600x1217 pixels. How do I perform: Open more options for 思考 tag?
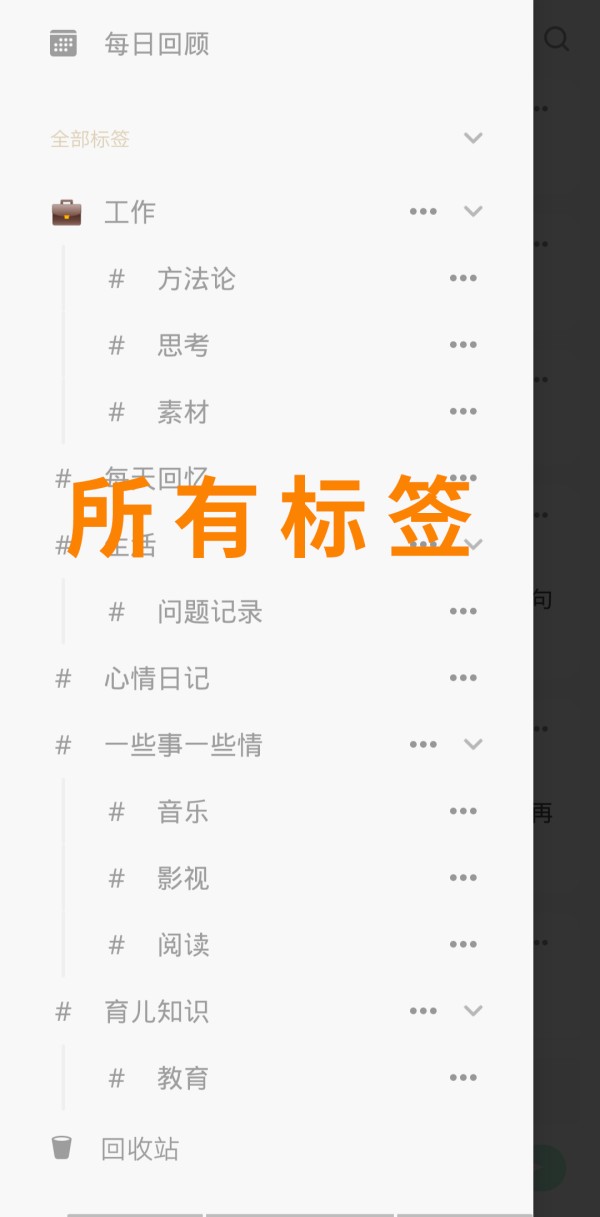(x=463, y=345)
